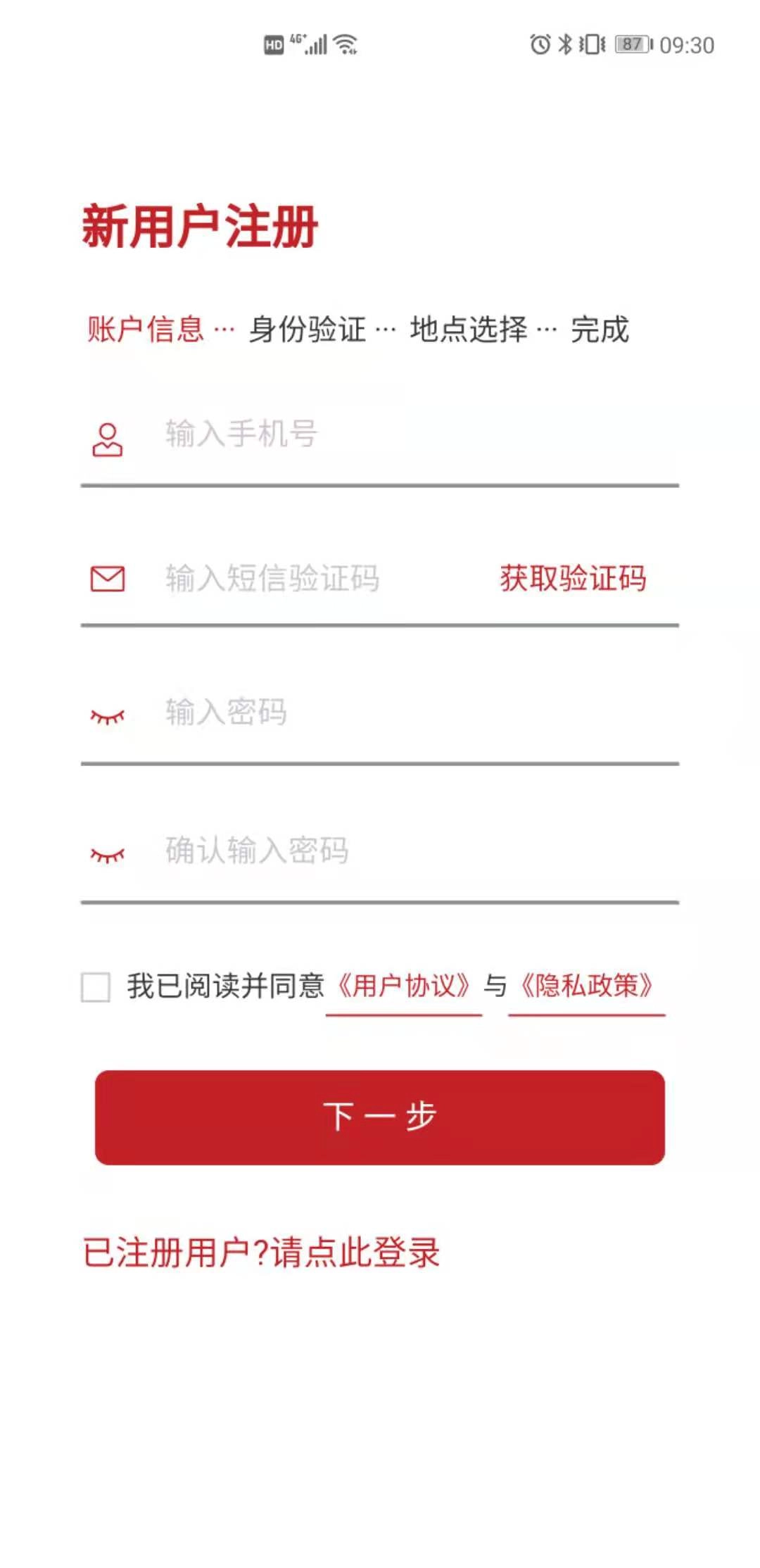Go to login via 已注册用户?请点此登录
This screenshot has width=760, height=1568.
coord(262,1253)
